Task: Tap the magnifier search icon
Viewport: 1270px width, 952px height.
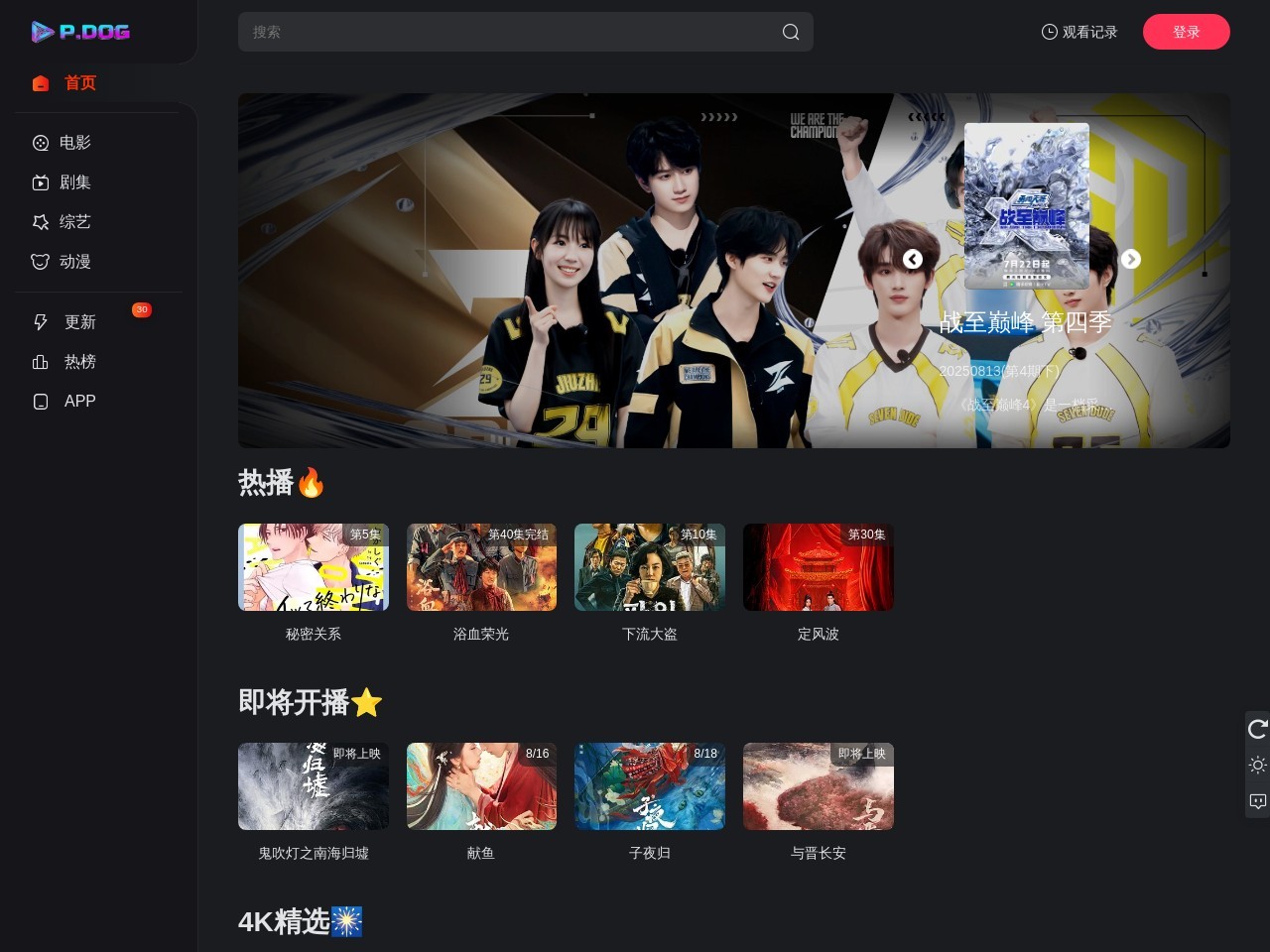Action: [791, 32]
